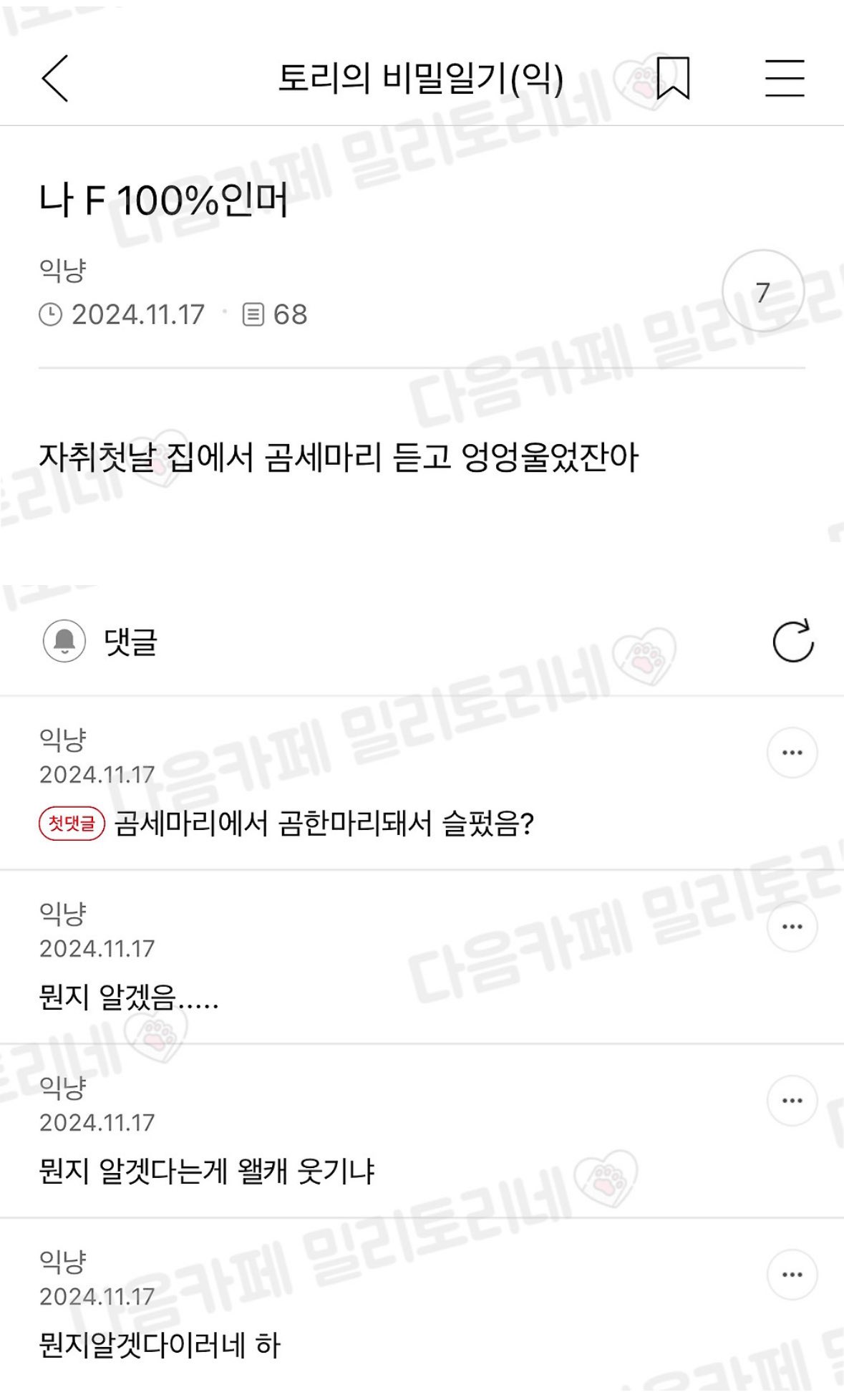Refresh the comments list
844x1400 pixels.
click(x=792, y=641)
